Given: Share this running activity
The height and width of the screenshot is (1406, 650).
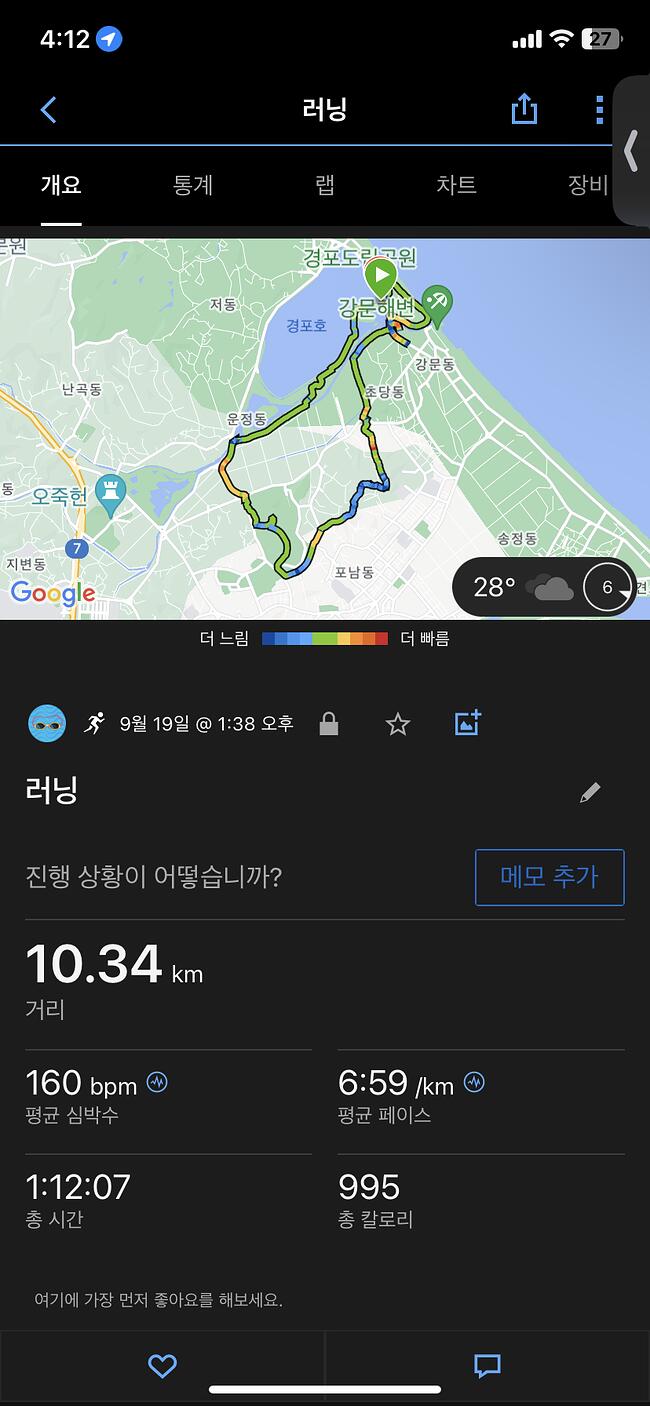Looking at the screenshot, I should (x=524, y=109).
